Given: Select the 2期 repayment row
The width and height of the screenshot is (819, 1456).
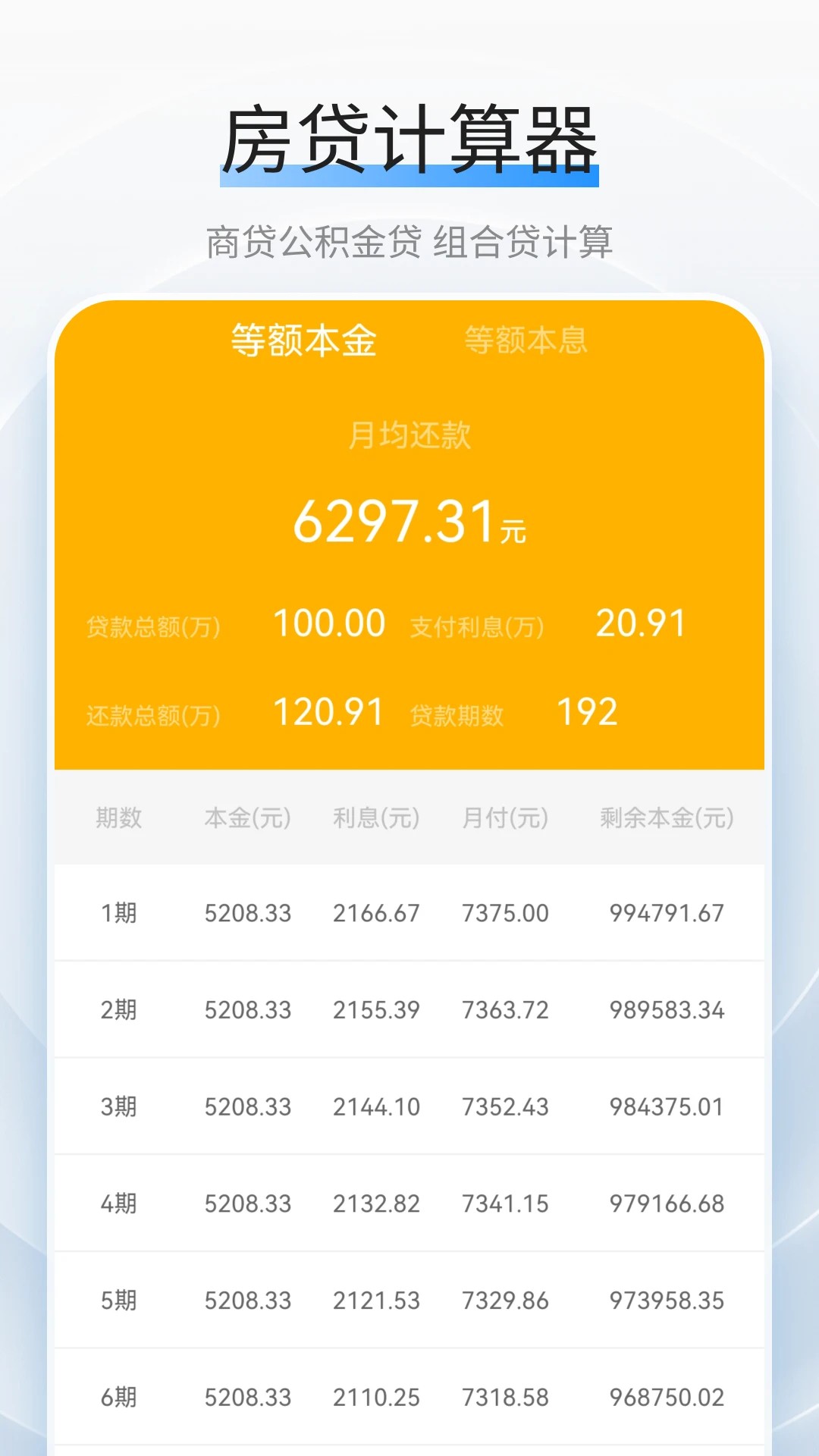Looking at the screenshot, I should point(409,1010).
